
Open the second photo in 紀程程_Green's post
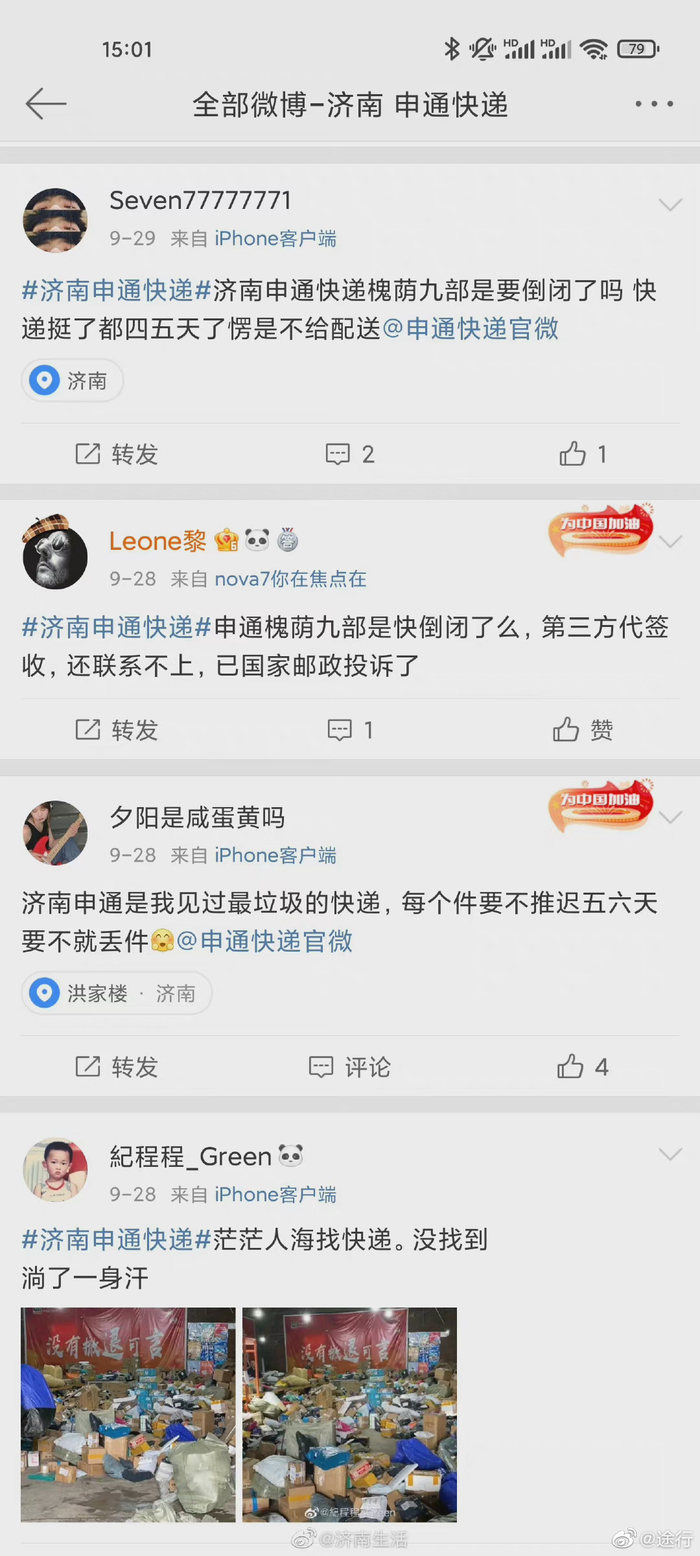349,1414
